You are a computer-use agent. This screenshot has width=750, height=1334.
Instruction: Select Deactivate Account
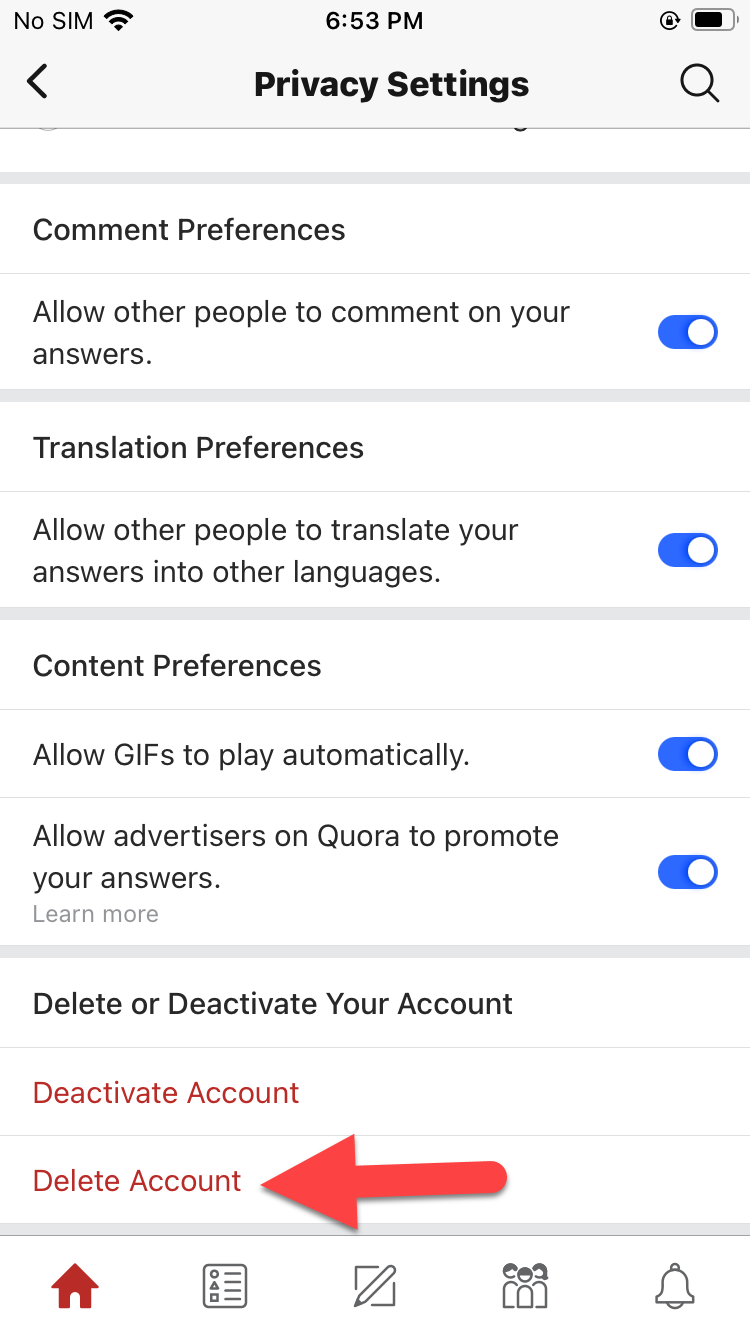pyautogui.click(x=166, y=1092)
